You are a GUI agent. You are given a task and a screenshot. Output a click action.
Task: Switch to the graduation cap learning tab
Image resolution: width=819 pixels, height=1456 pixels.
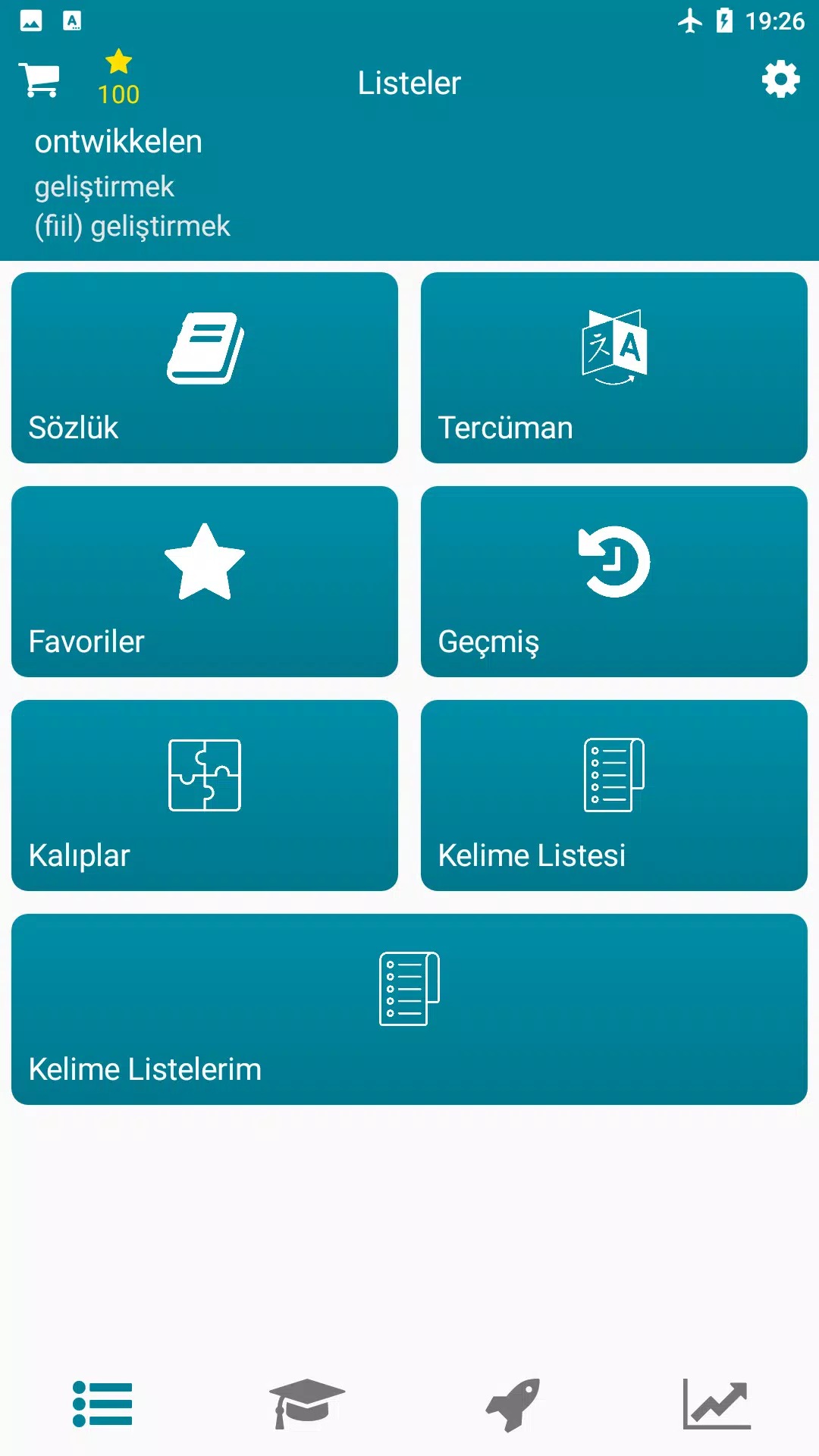(307, 1404)
